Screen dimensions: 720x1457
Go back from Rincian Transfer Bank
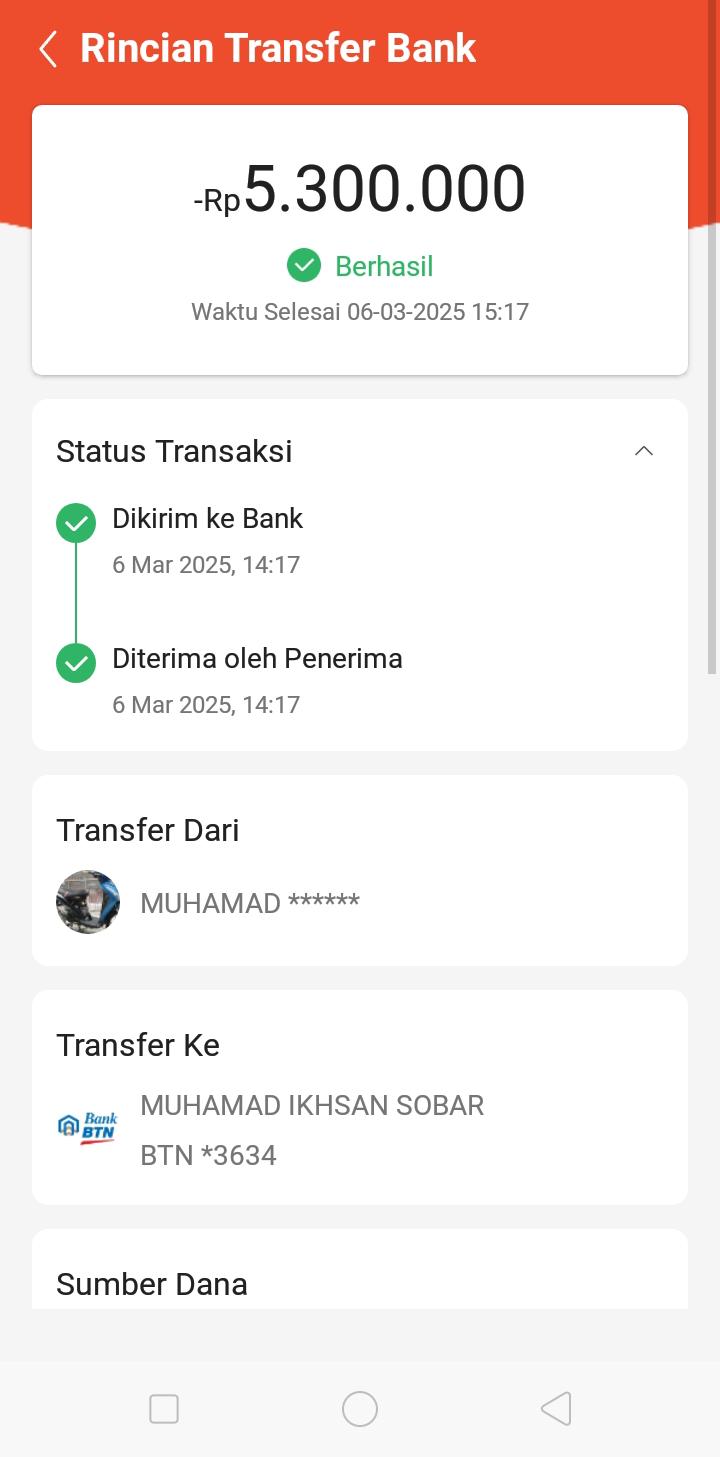tap(48, 48)
